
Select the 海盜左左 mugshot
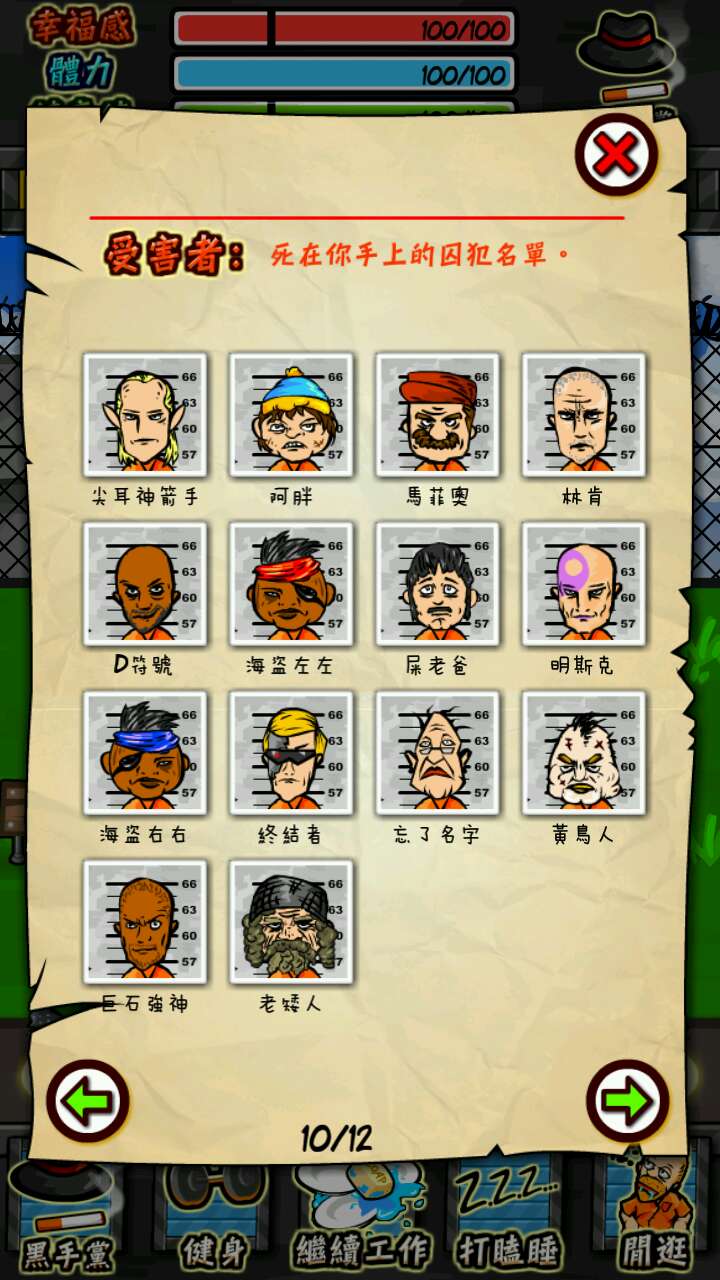[292, 584]
